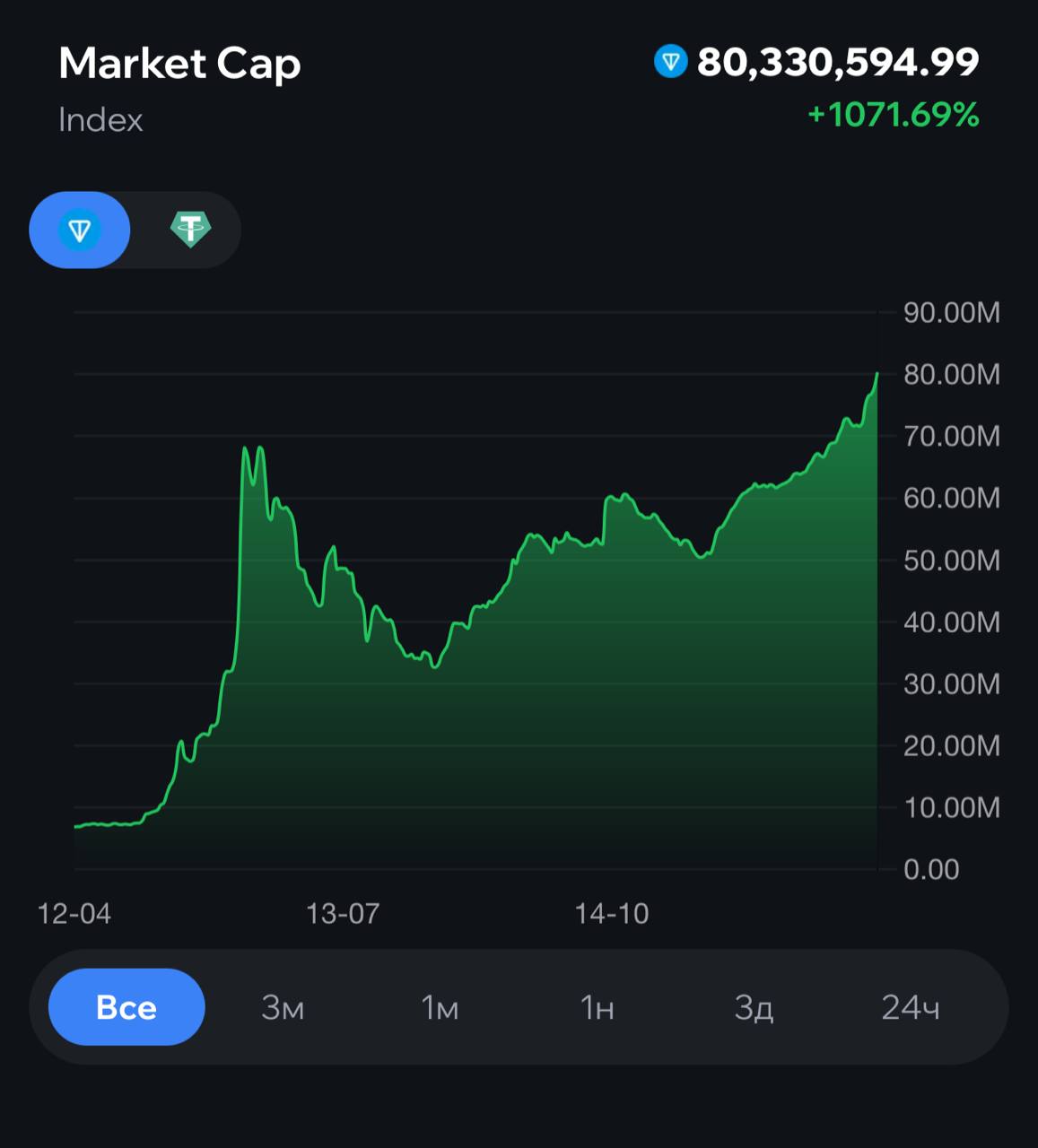Switch to the 1м time range

tap(440, 1007)
